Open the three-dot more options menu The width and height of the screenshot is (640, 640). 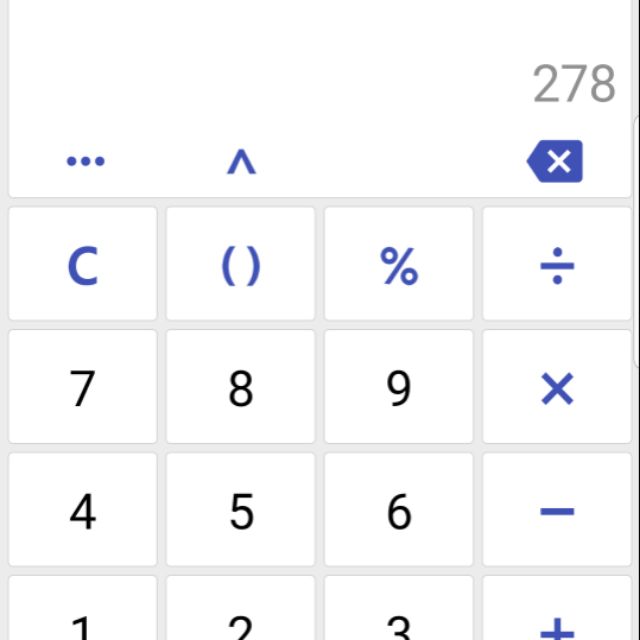(x=85, y=161)
